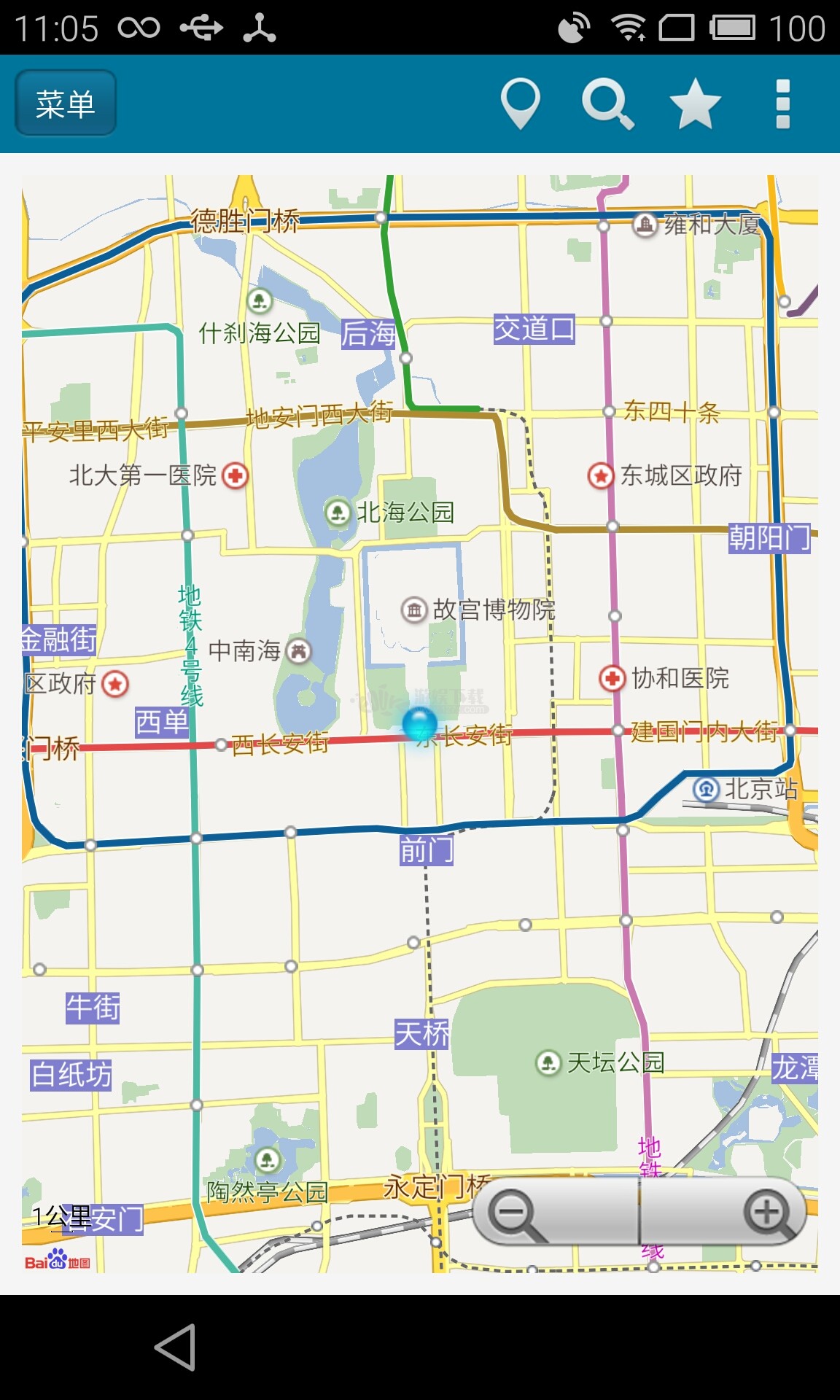The image size is (840, 1400).
Task: Open the 菜单 menu button
Action: (66, 103)
